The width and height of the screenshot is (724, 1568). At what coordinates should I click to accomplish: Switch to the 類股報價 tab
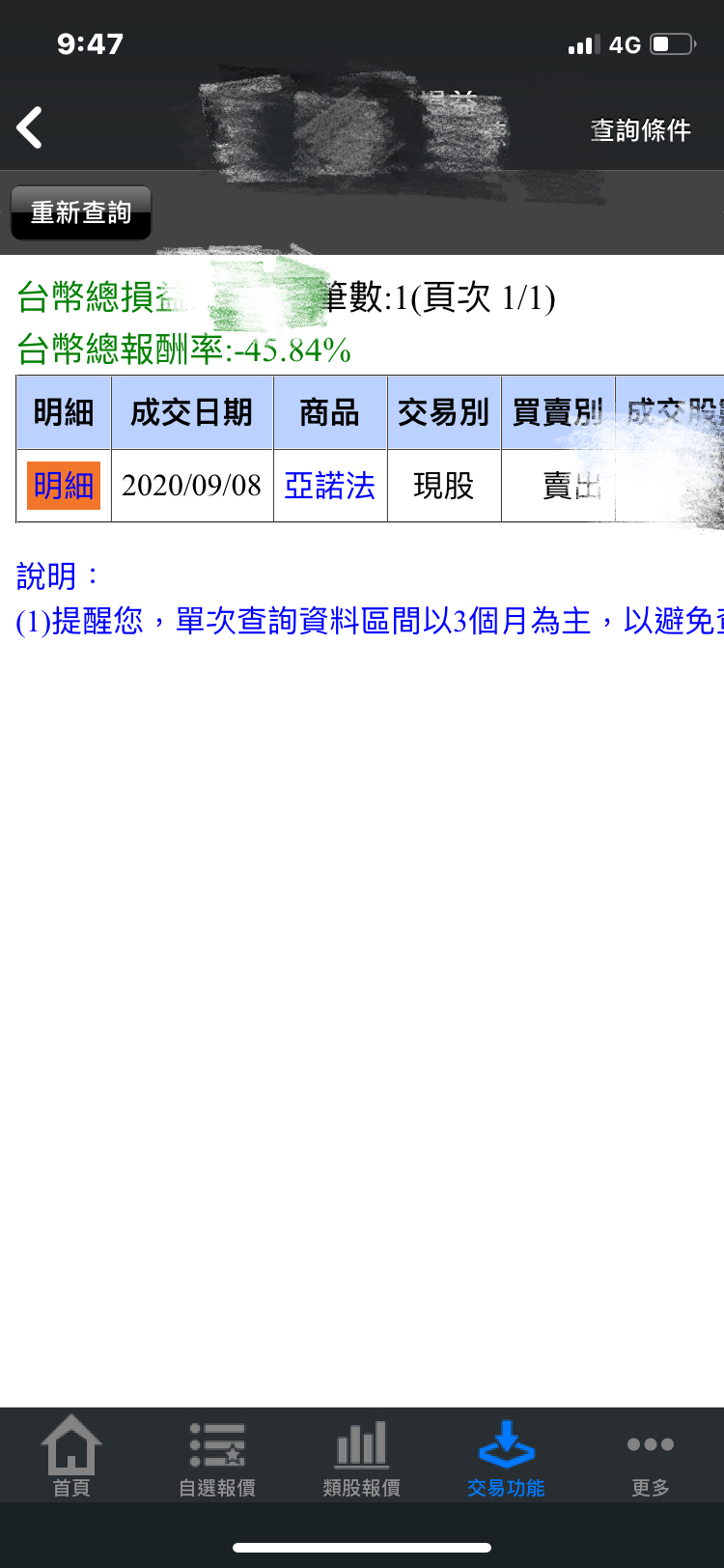pos(361,1456)
